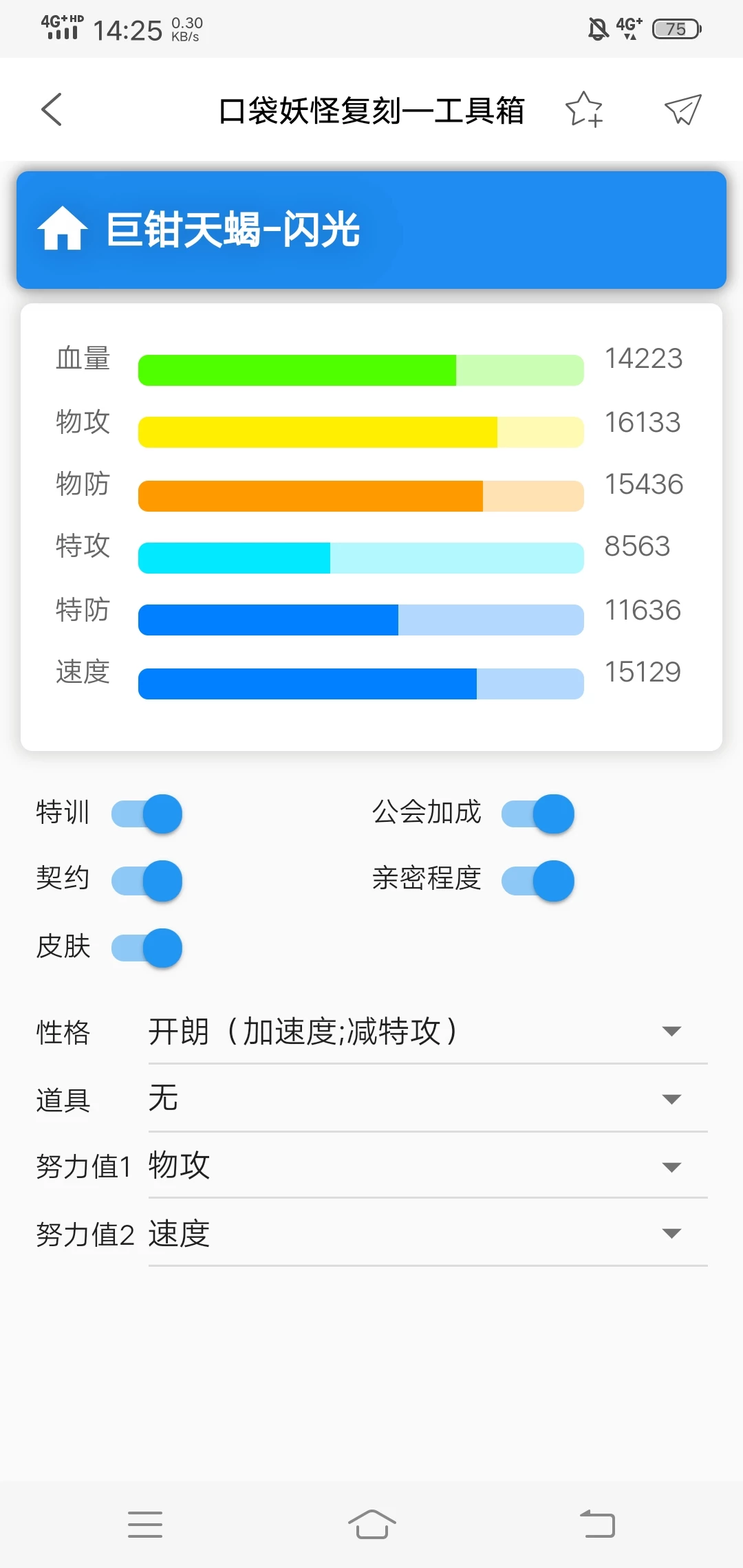
Task: Disable the 公会加成 switch
Action: click(x=538, y=814)
